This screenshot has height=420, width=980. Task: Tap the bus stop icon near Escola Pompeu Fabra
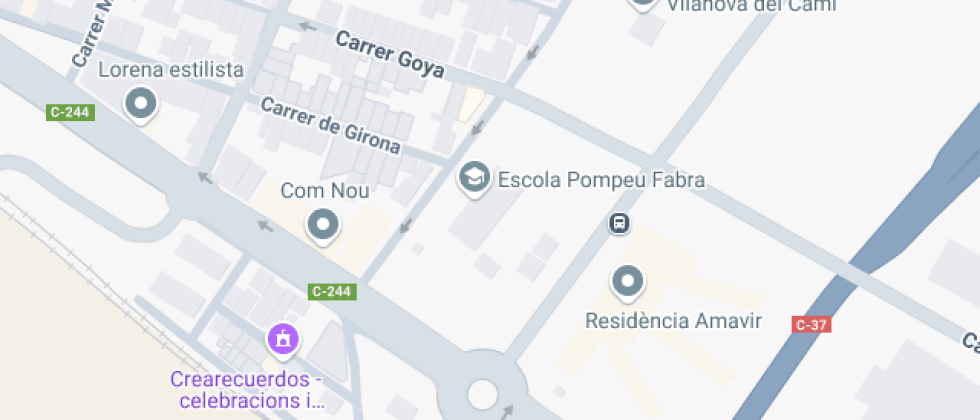coord(620,223)
